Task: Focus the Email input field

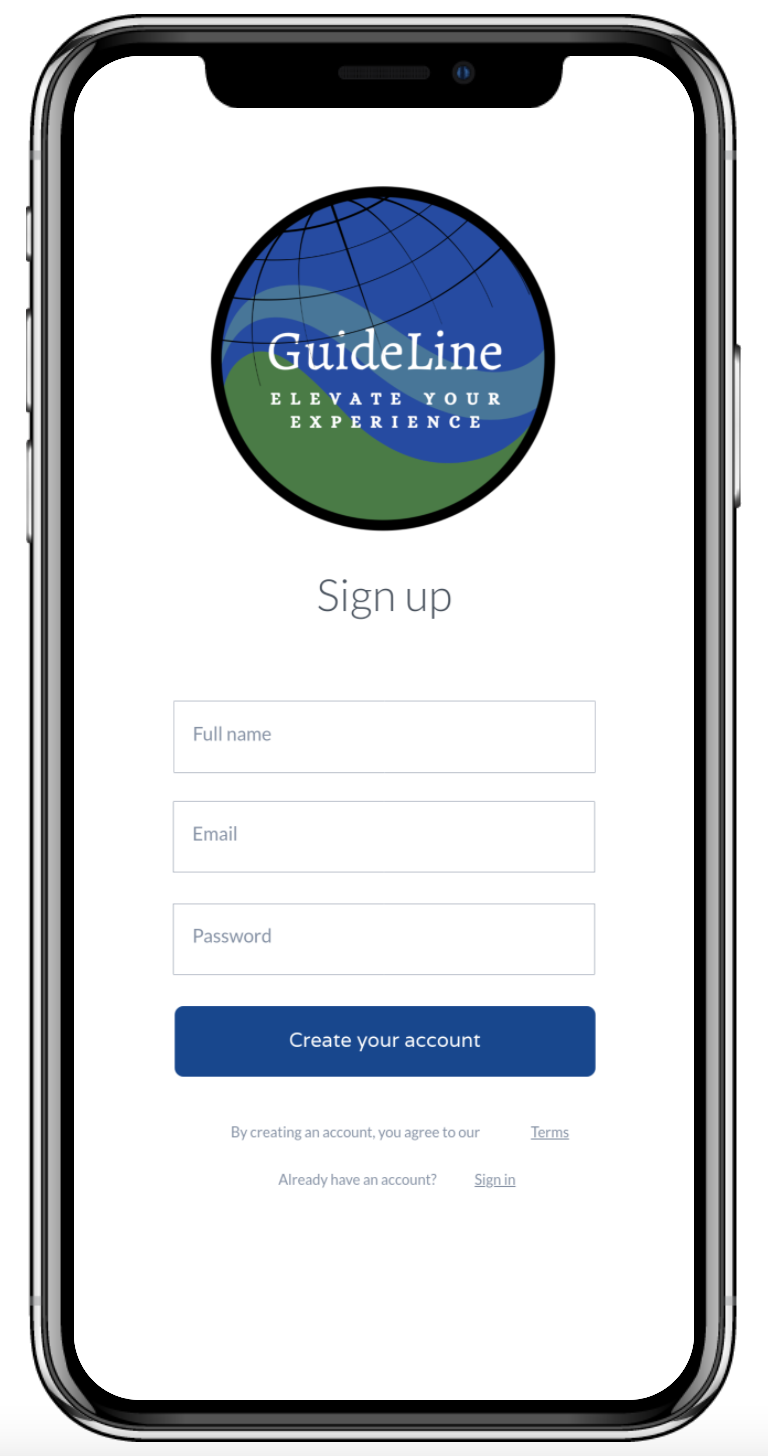Action: click(x=384, y=836)
